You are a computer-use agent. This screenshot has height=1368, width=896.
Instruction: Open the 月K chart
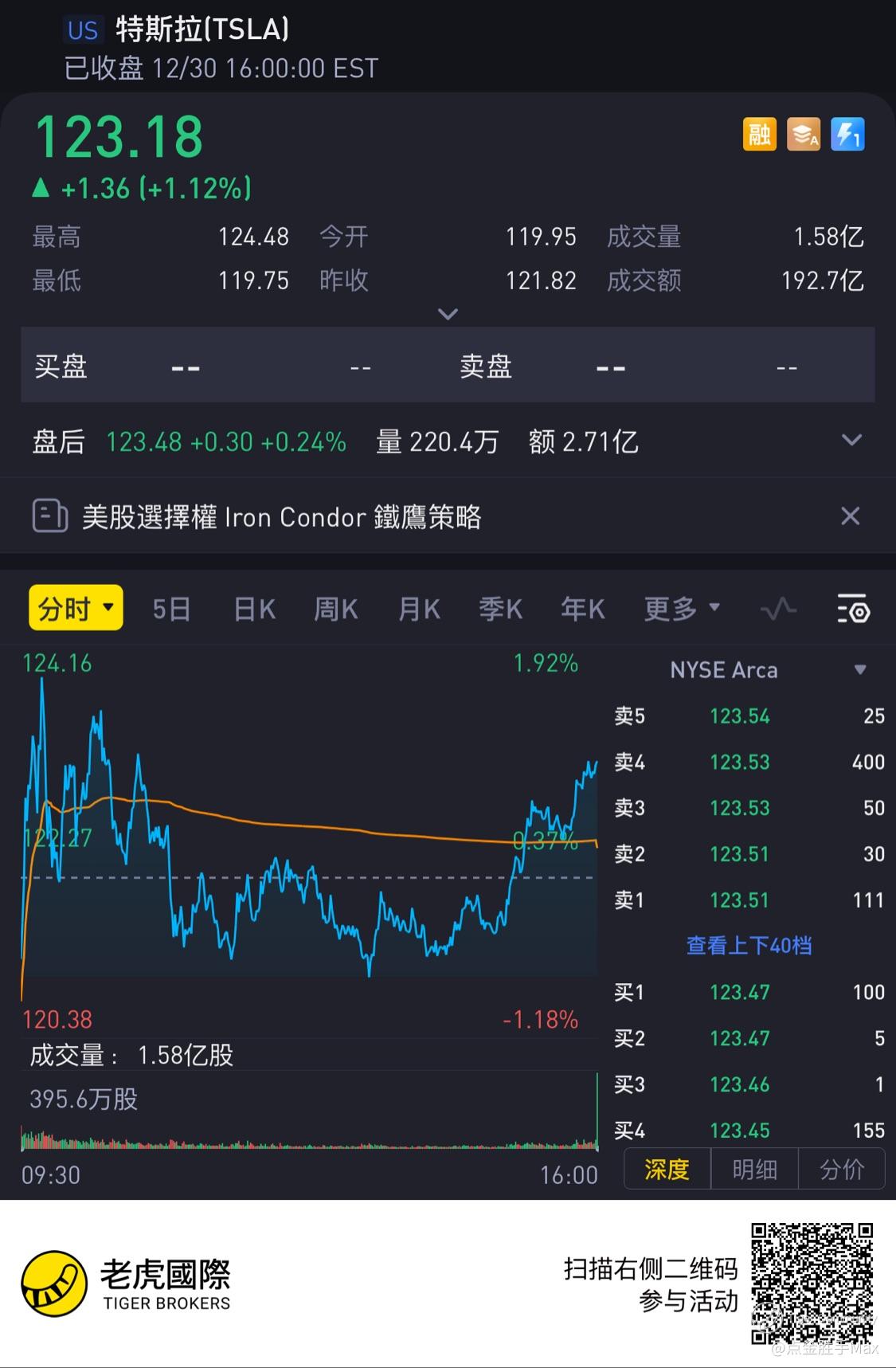[x=419, y=610]
